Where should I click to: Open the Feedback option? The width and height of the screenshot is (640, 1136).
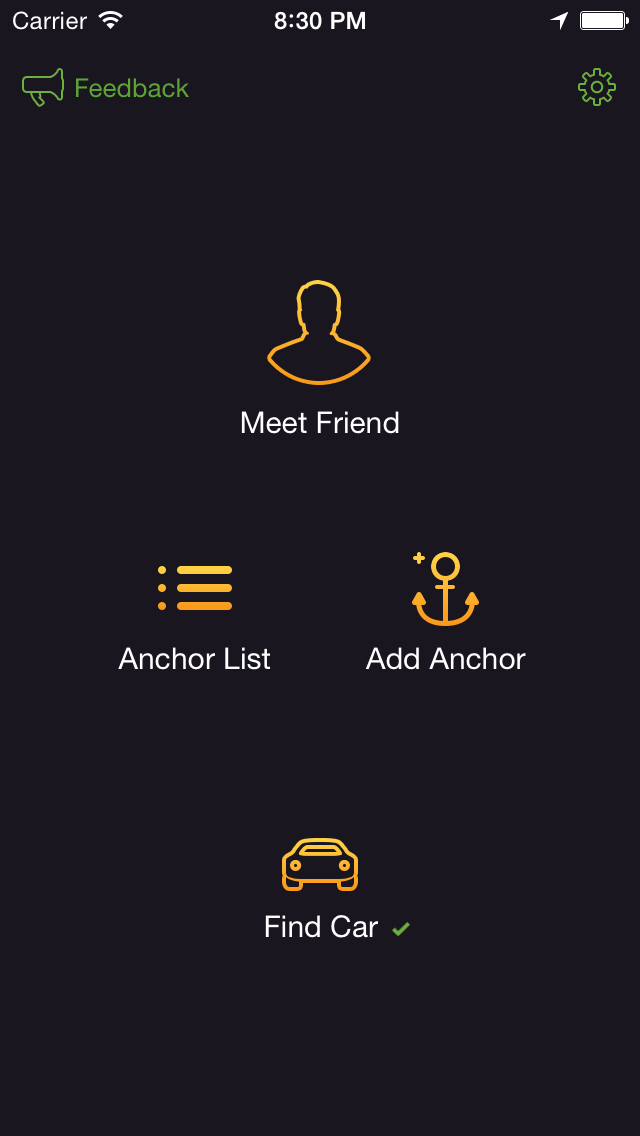pyautogui.click(x=106, y=88)
